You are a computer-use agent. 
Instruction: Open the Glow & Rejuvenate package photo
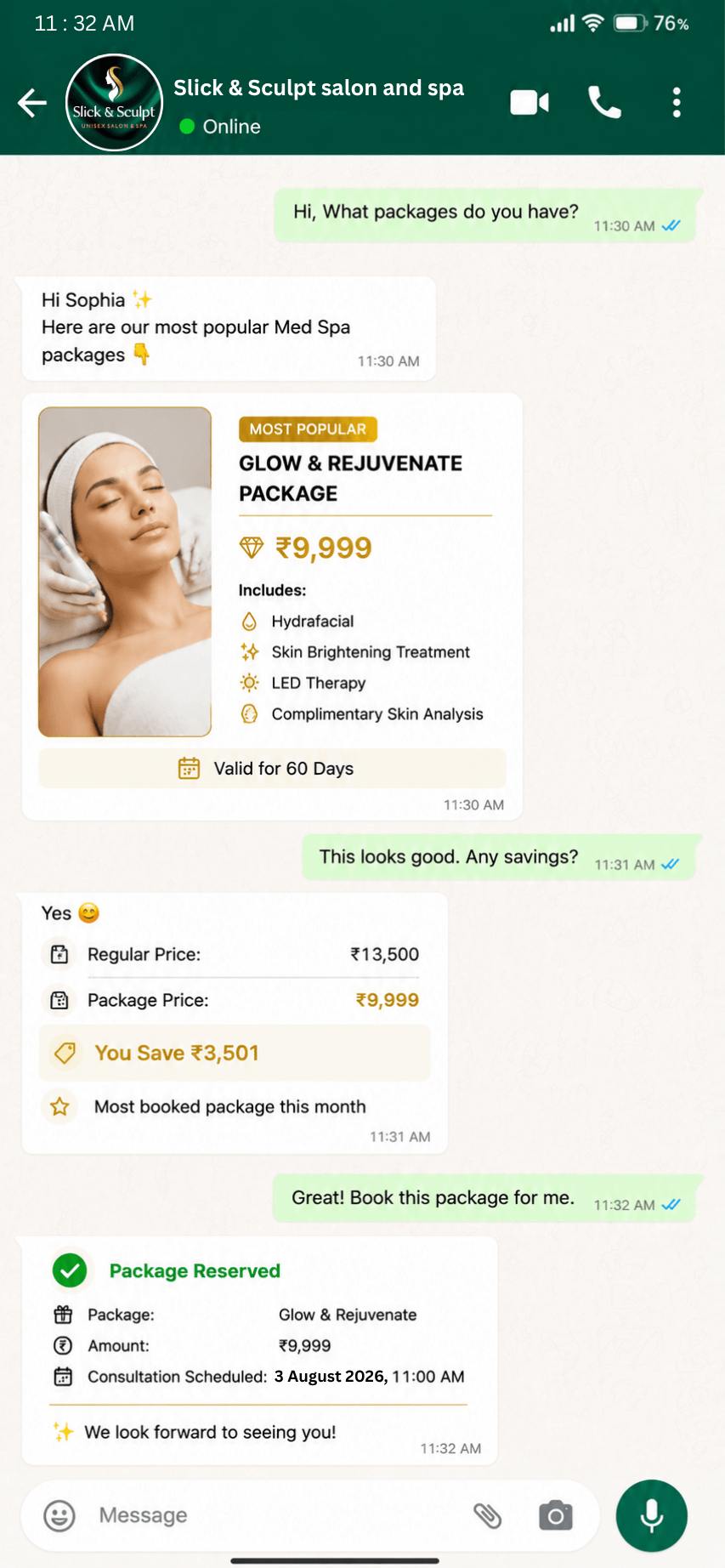(125, 571)
